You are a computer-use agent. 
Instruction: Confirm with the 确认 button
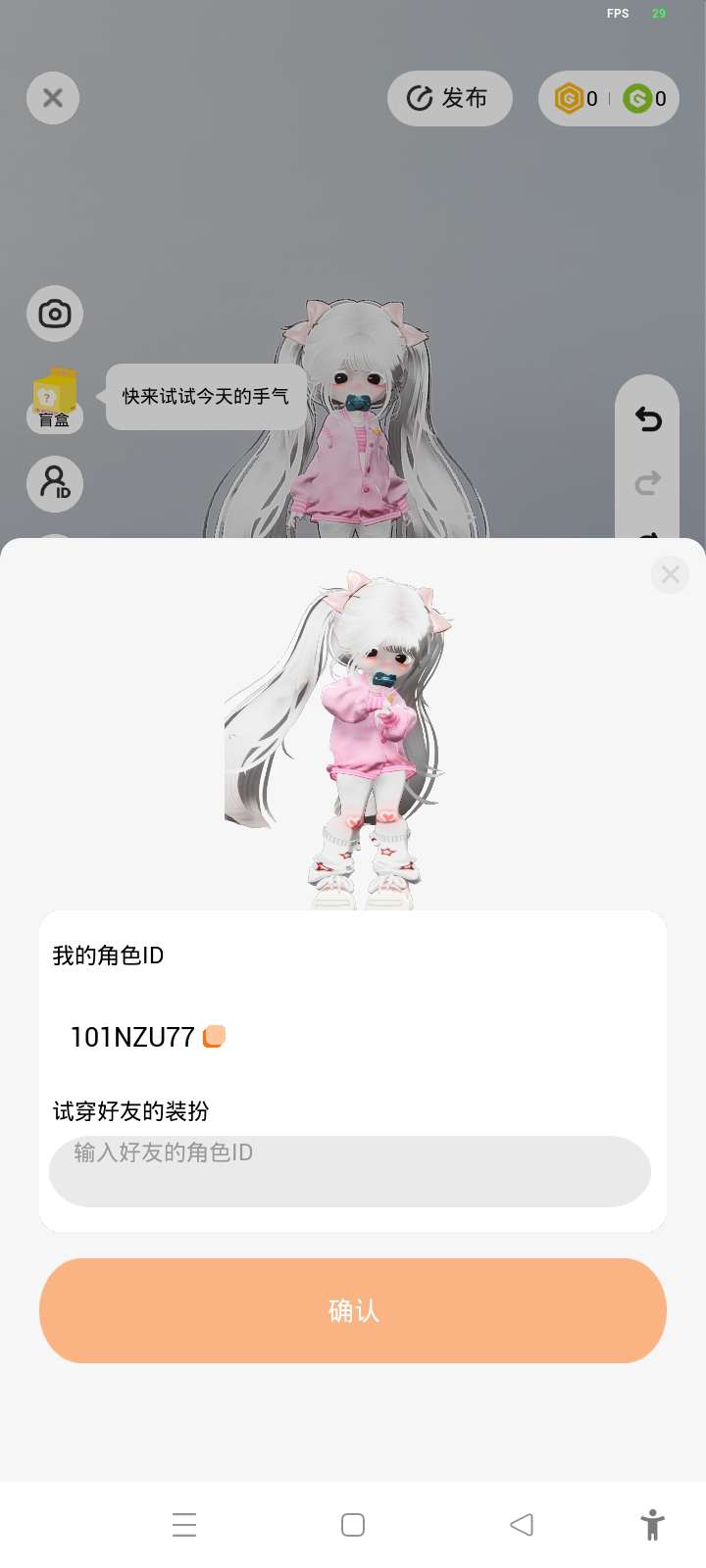point(353,1310)
